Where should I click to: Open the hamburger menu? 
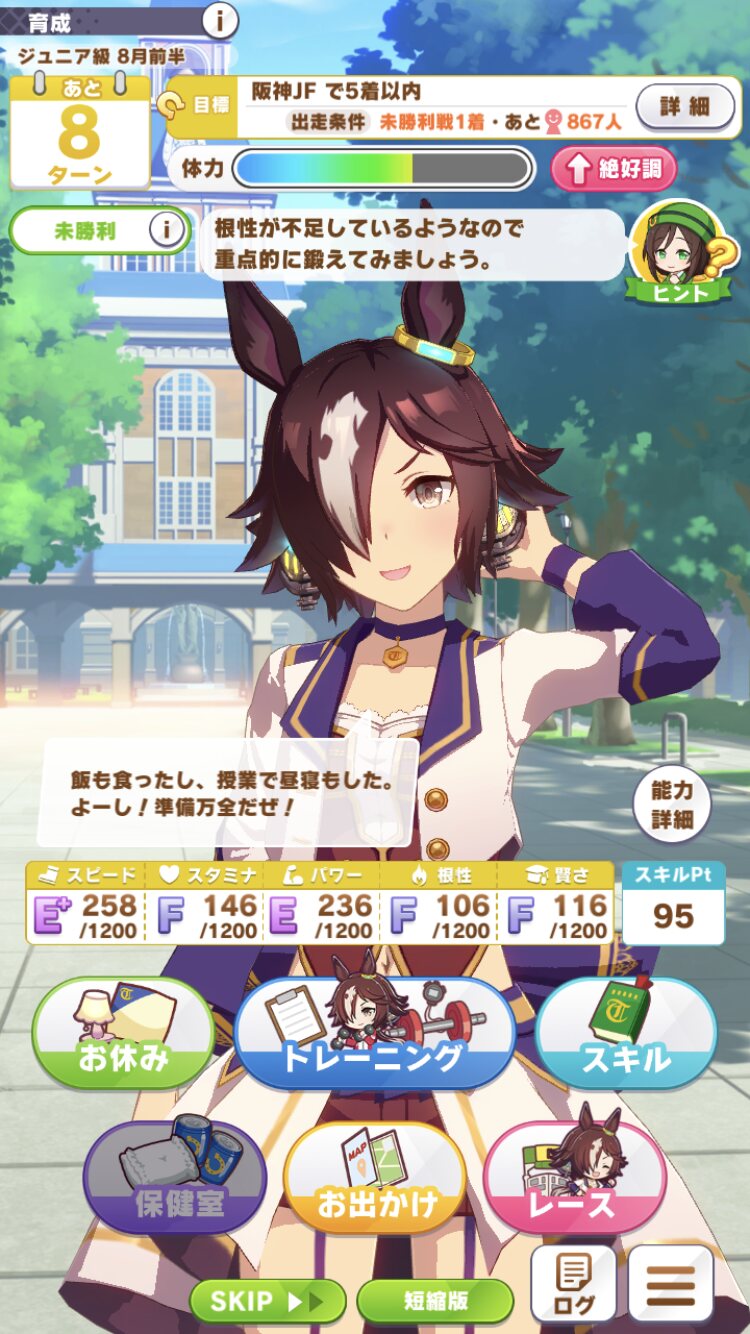(671, 1284)
